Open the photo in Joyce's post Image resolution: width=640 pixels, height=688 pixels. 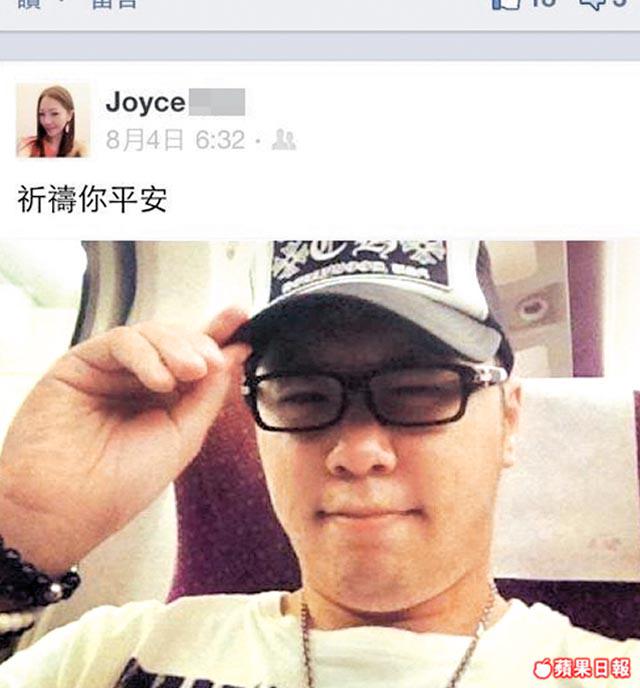point(320,460)
